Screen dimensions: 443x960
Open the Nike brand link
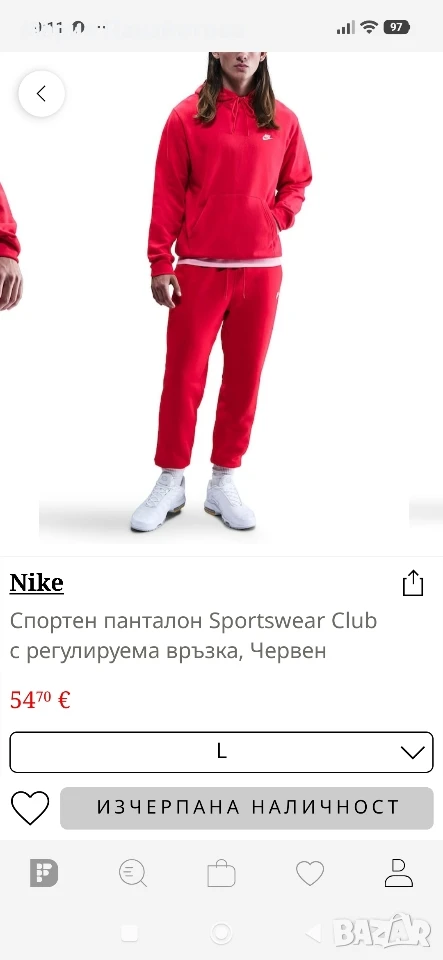tap(37, 583)
